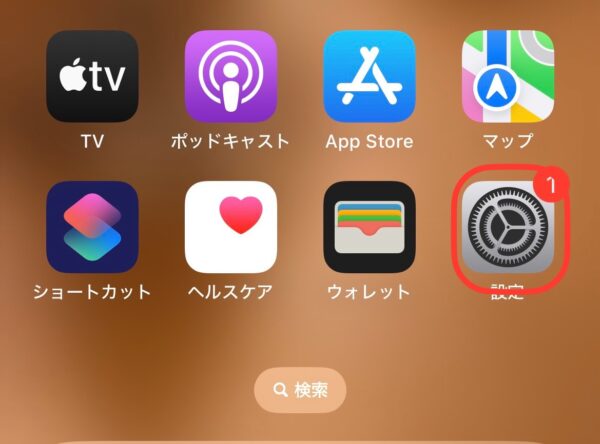Launch the ポッドキャスト app
Viewport: 600px width, 444px height.
coord(231,76)
